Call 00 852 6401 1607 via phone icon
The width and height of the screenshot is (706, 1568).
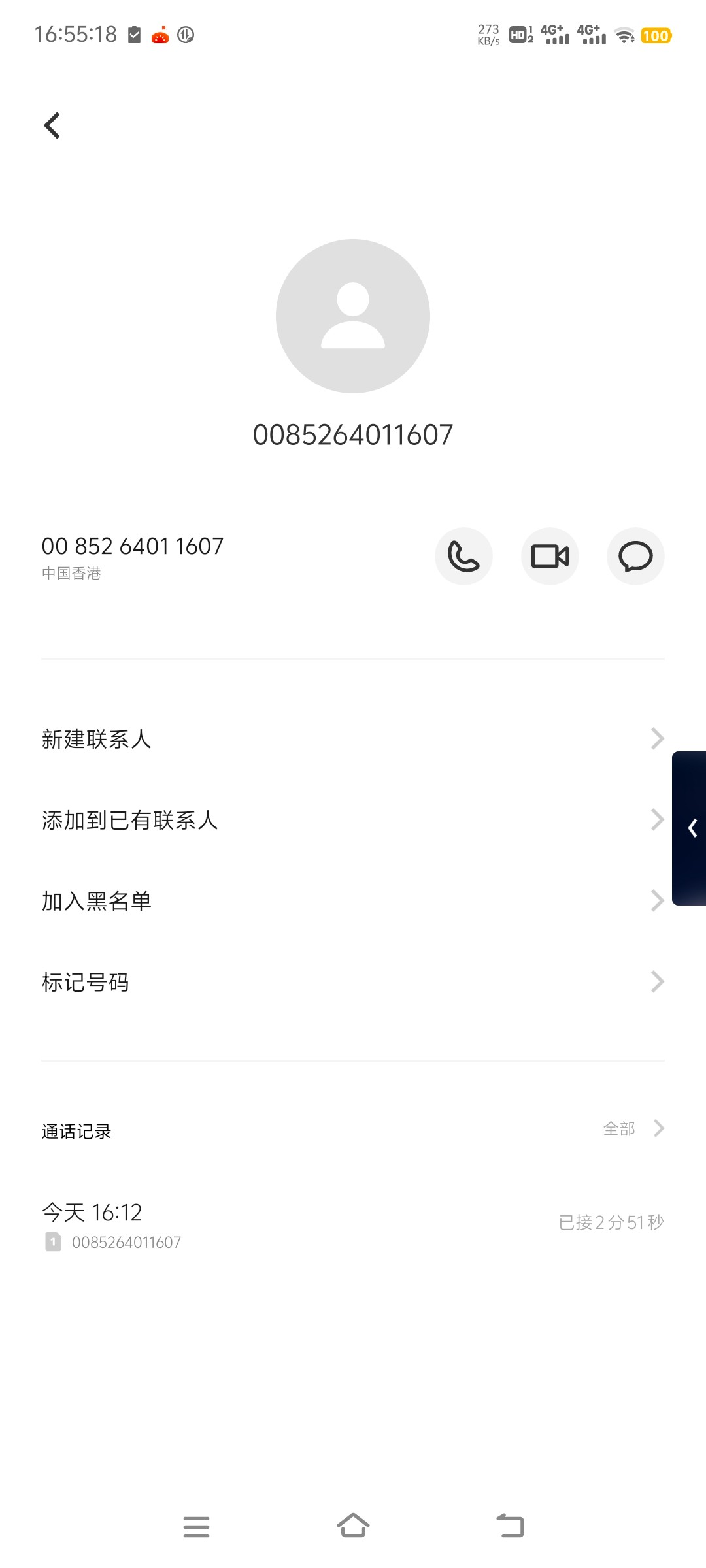point(463,556)
